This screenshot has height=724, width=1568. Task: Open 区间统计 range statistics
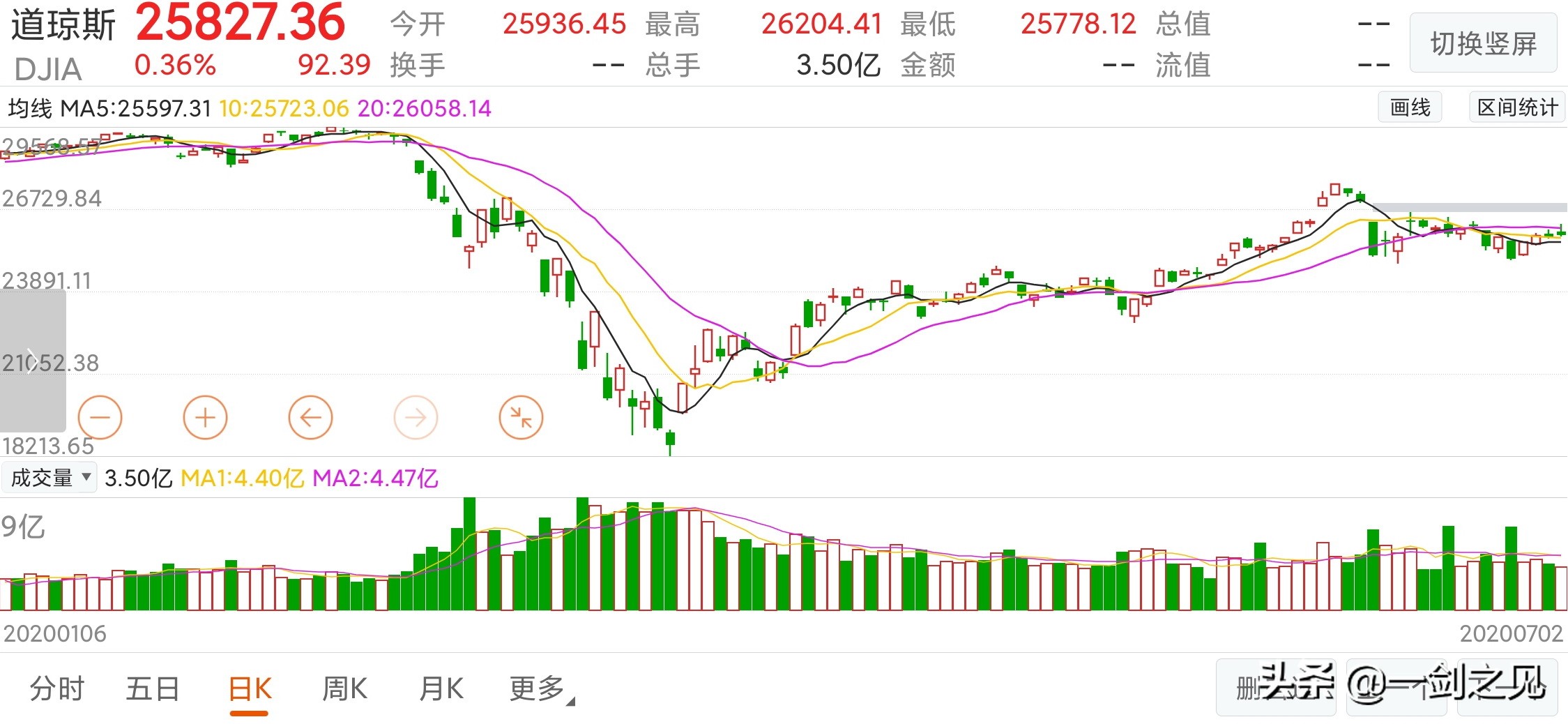1517,107
